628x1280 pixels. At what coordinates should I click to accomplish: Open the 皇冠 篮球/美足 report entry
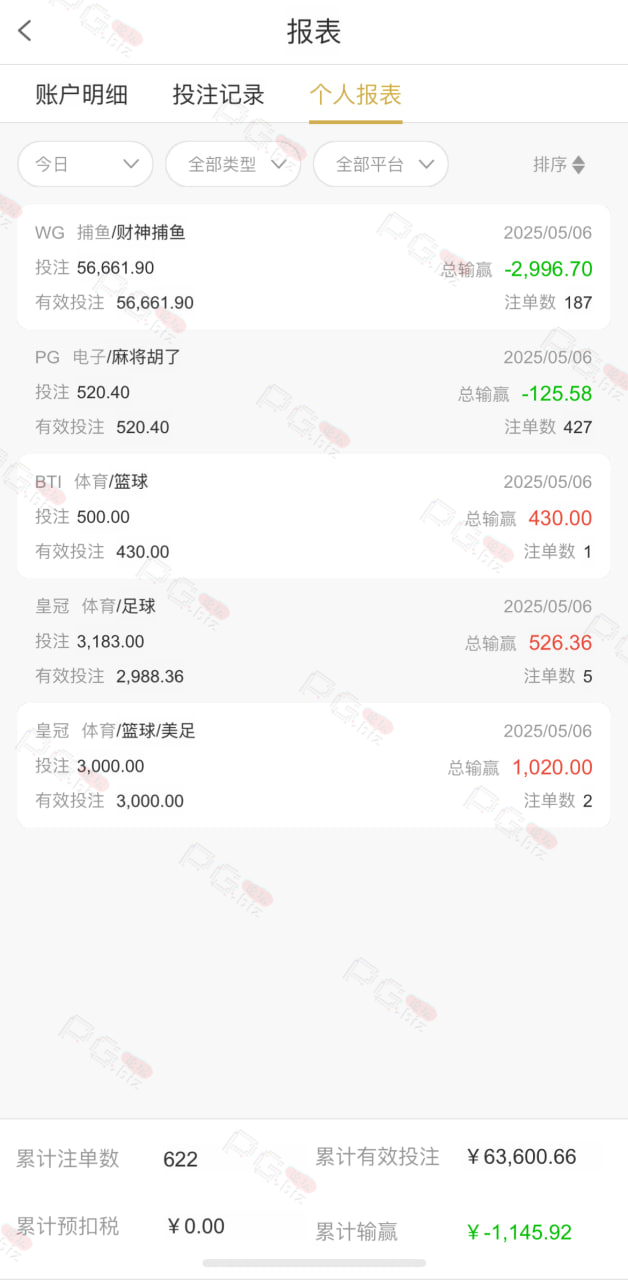point(314,765)
